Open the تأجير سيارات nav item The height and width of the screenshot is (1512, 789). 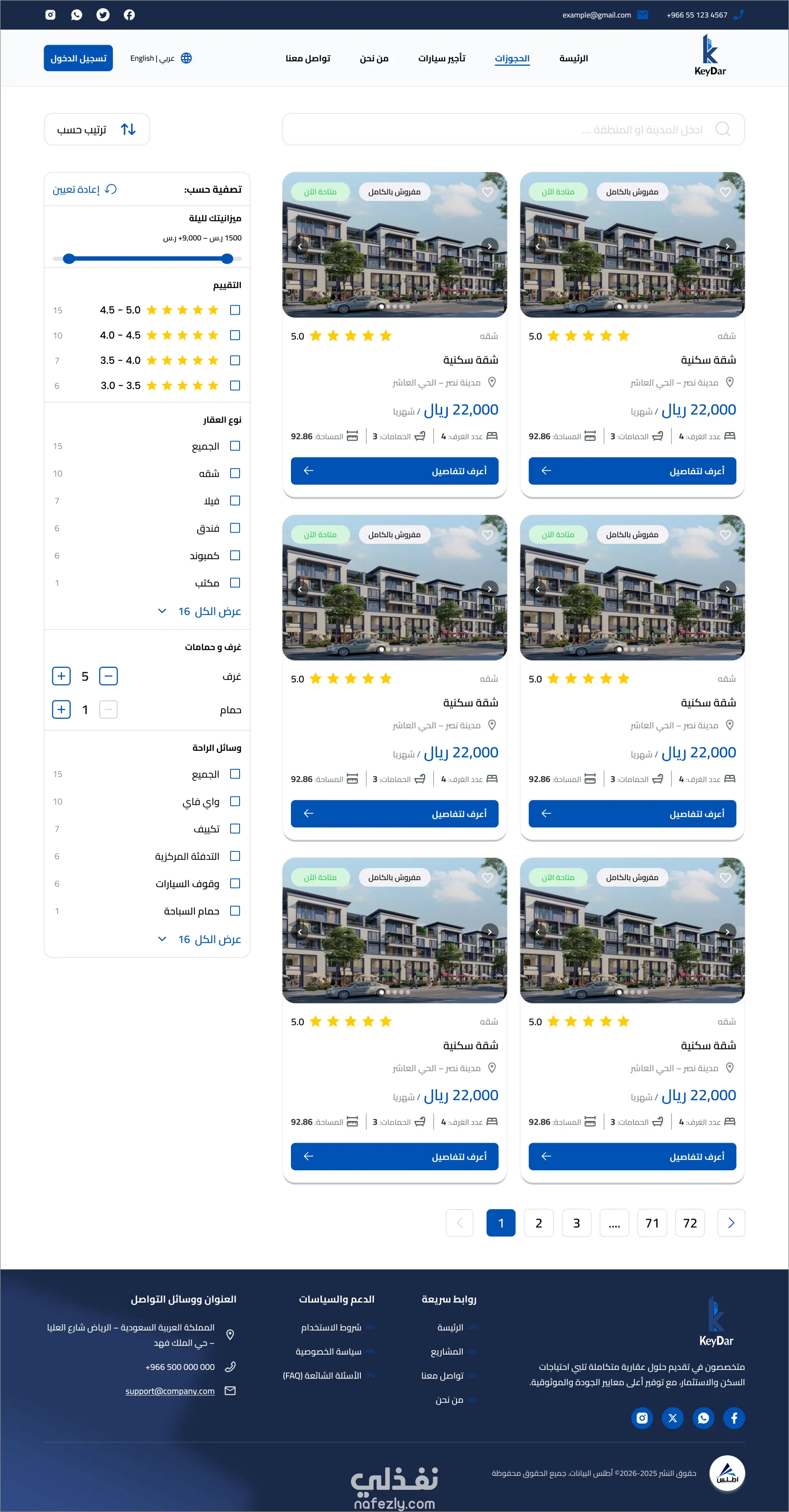pyautogui.click(x=441, y=58)
